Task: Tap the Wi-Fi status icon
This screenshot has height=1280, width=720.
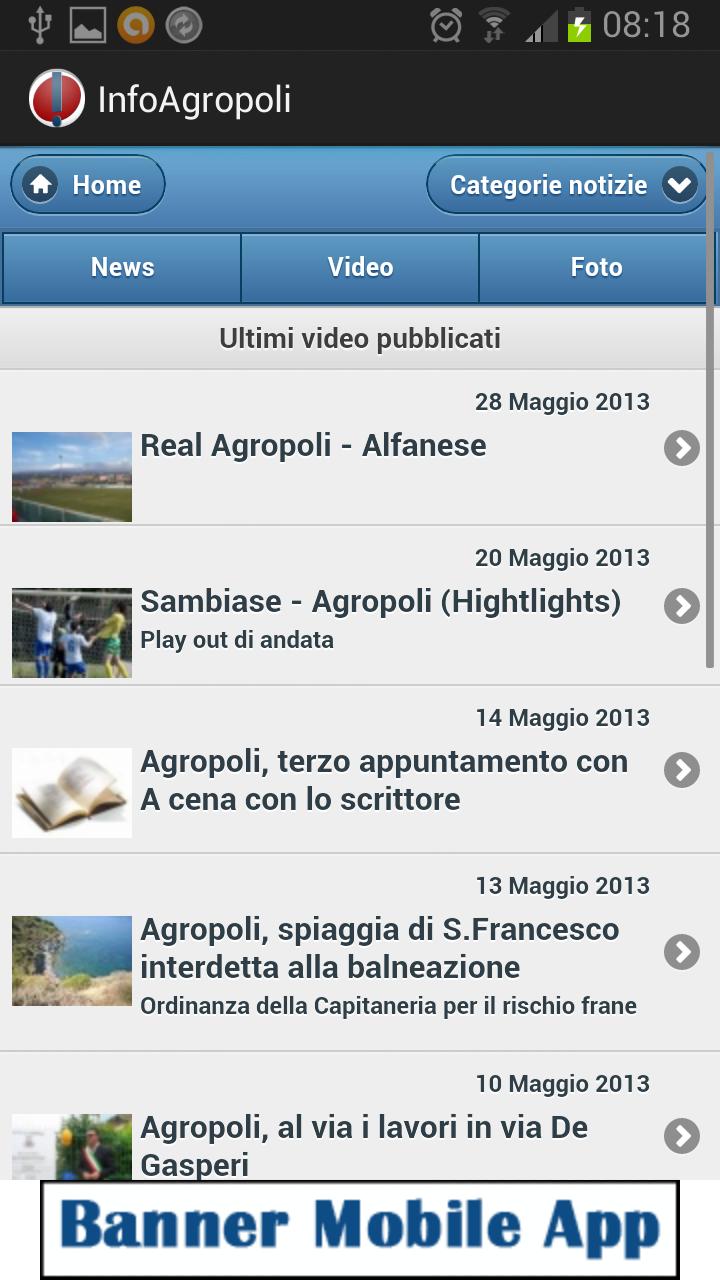Action: pos(492,25)
